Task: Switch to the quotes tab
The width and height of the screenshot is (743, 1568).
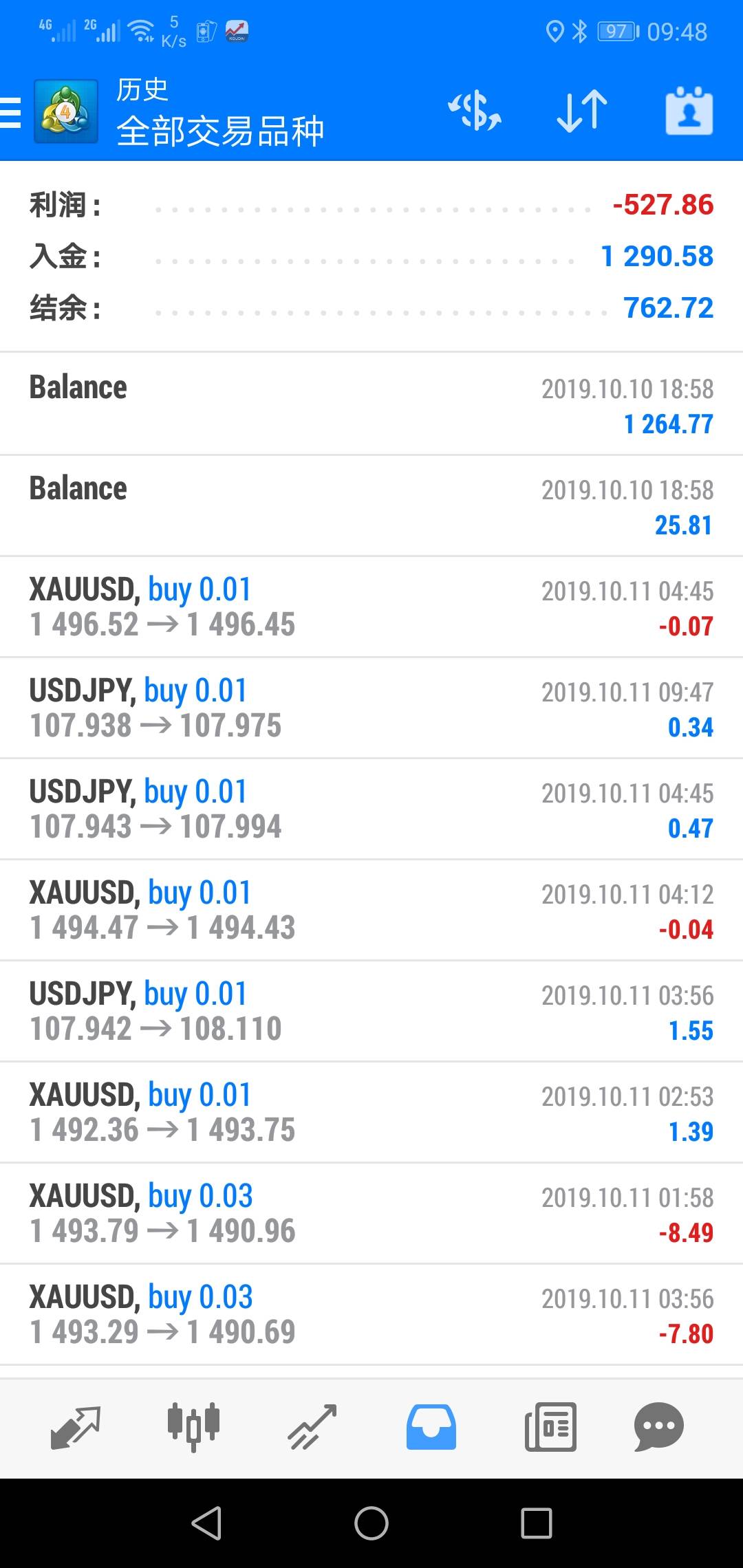Action: click(76, 1428)
